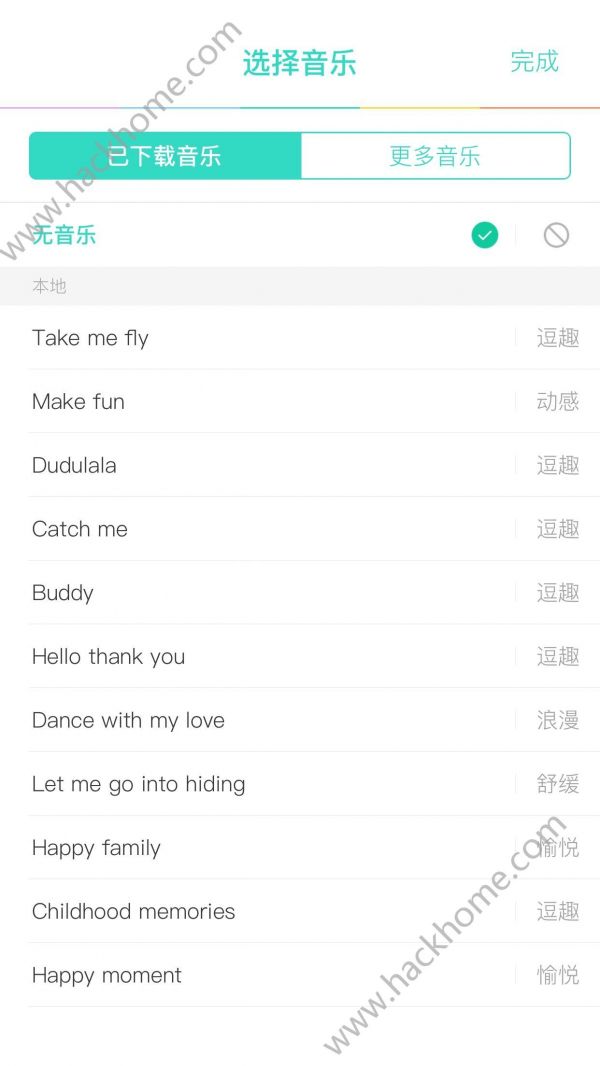The width and height of the screenshot is (600, 1066).
Task: Select the 无音乐 option
Action: point(300,235)
